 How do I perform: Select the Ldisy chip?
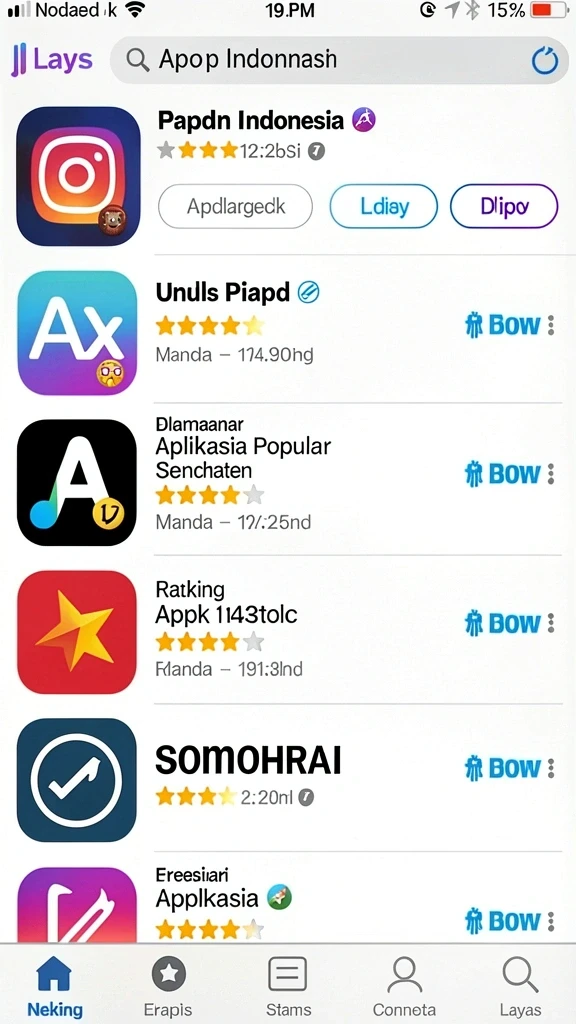tap(384, 206)
